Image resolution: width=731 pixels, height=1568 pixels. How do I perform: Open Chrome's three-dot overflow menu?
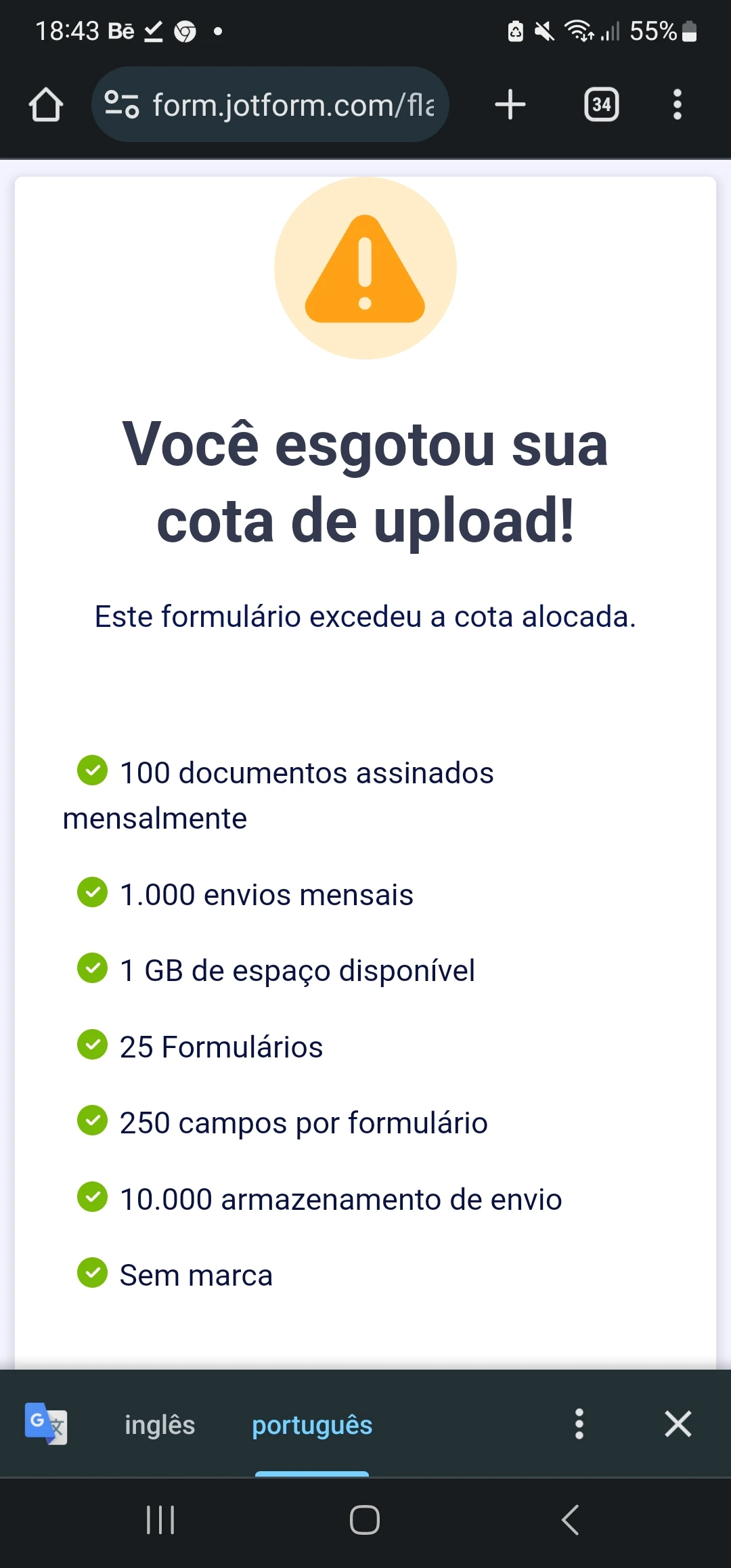pos(677,104)
